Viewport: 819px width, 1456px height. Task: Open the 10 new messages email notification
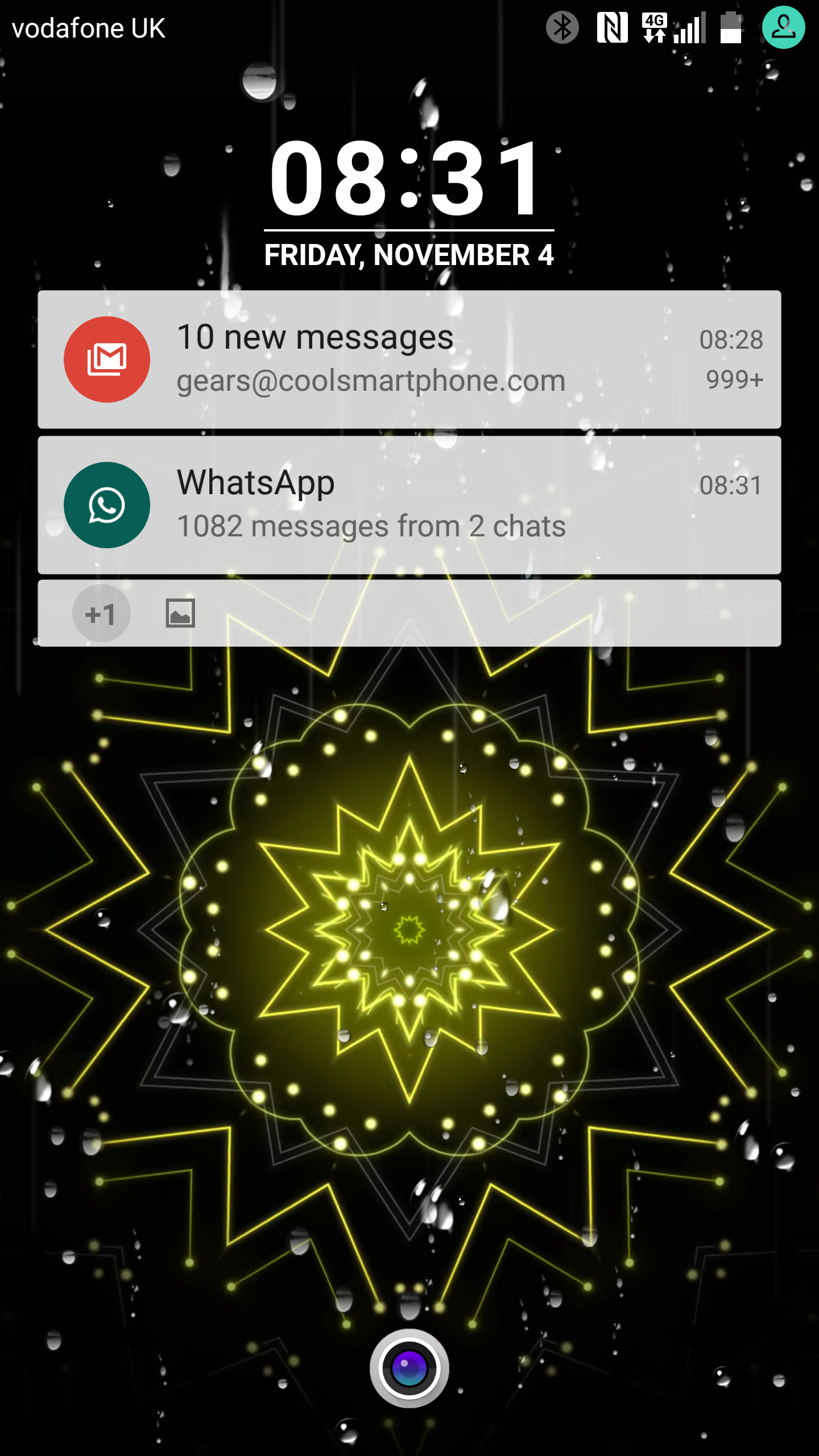point(409,359)
